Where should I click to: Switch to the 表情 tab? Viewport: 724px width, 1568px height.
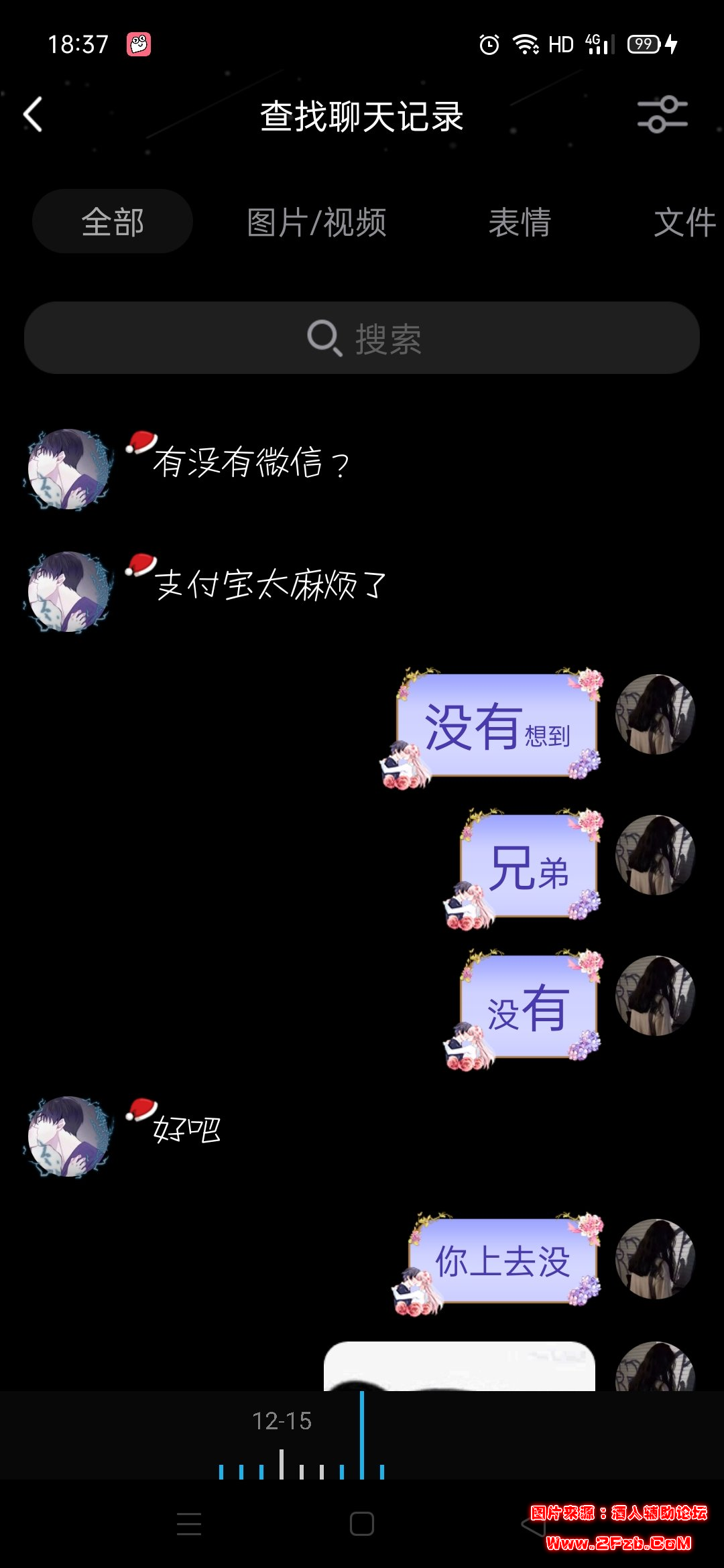[x=520, y=222]
